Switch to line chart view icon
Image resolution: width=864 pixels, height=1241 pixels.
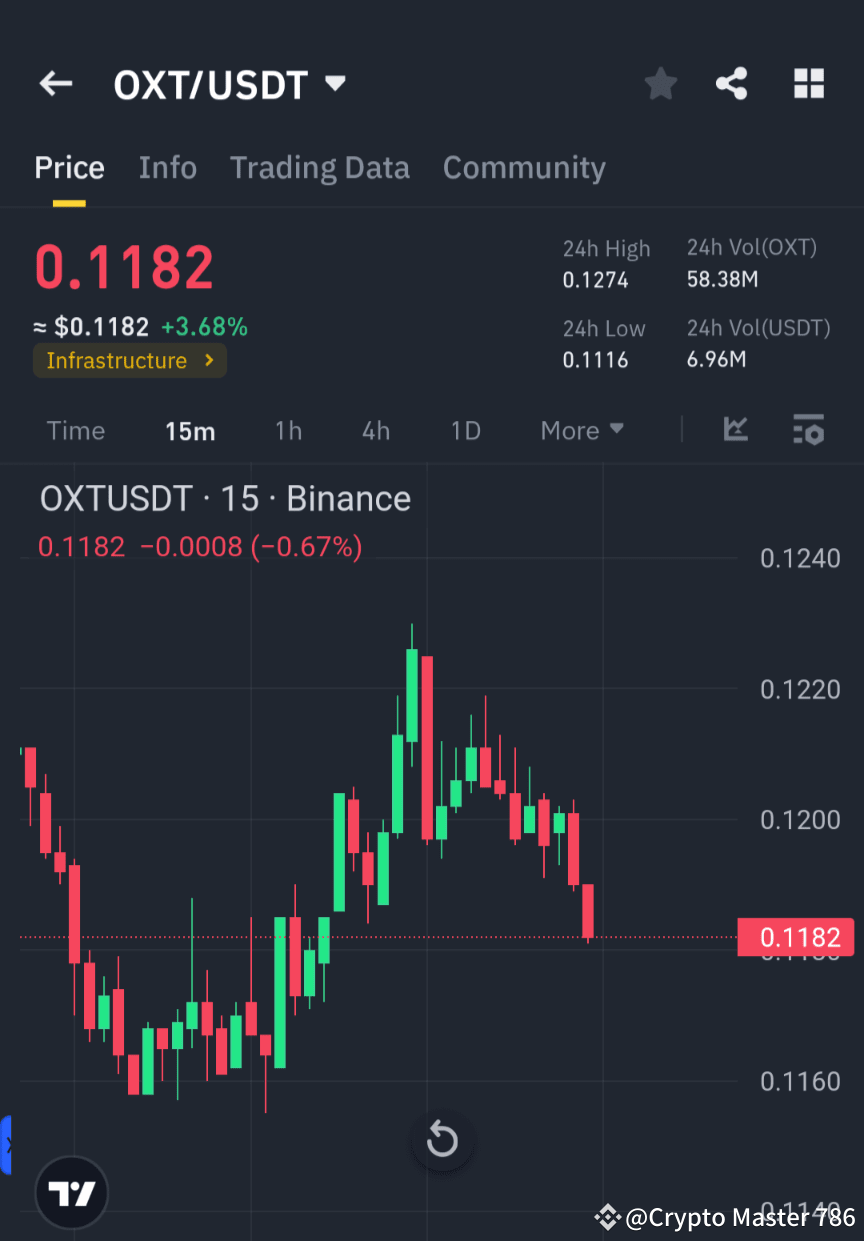(x=736, y=430)
